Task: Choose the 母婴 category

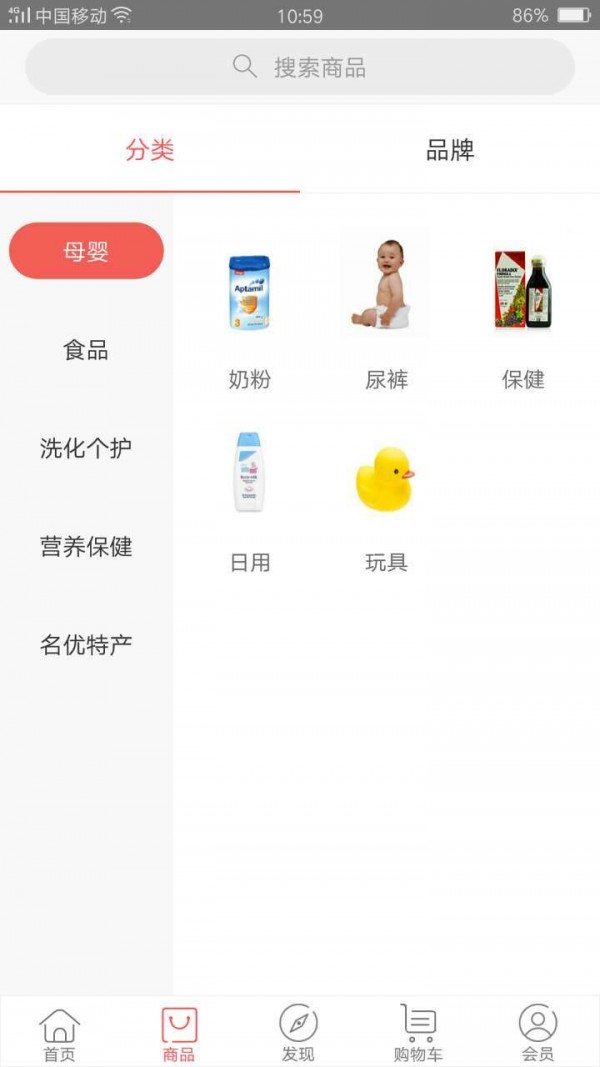Action: (x=86, y=251)
